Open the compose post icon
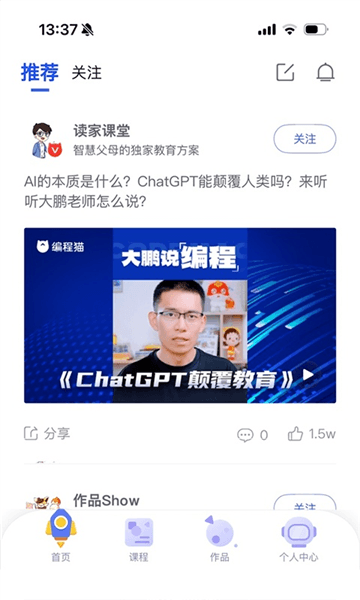 click(285, 72)
